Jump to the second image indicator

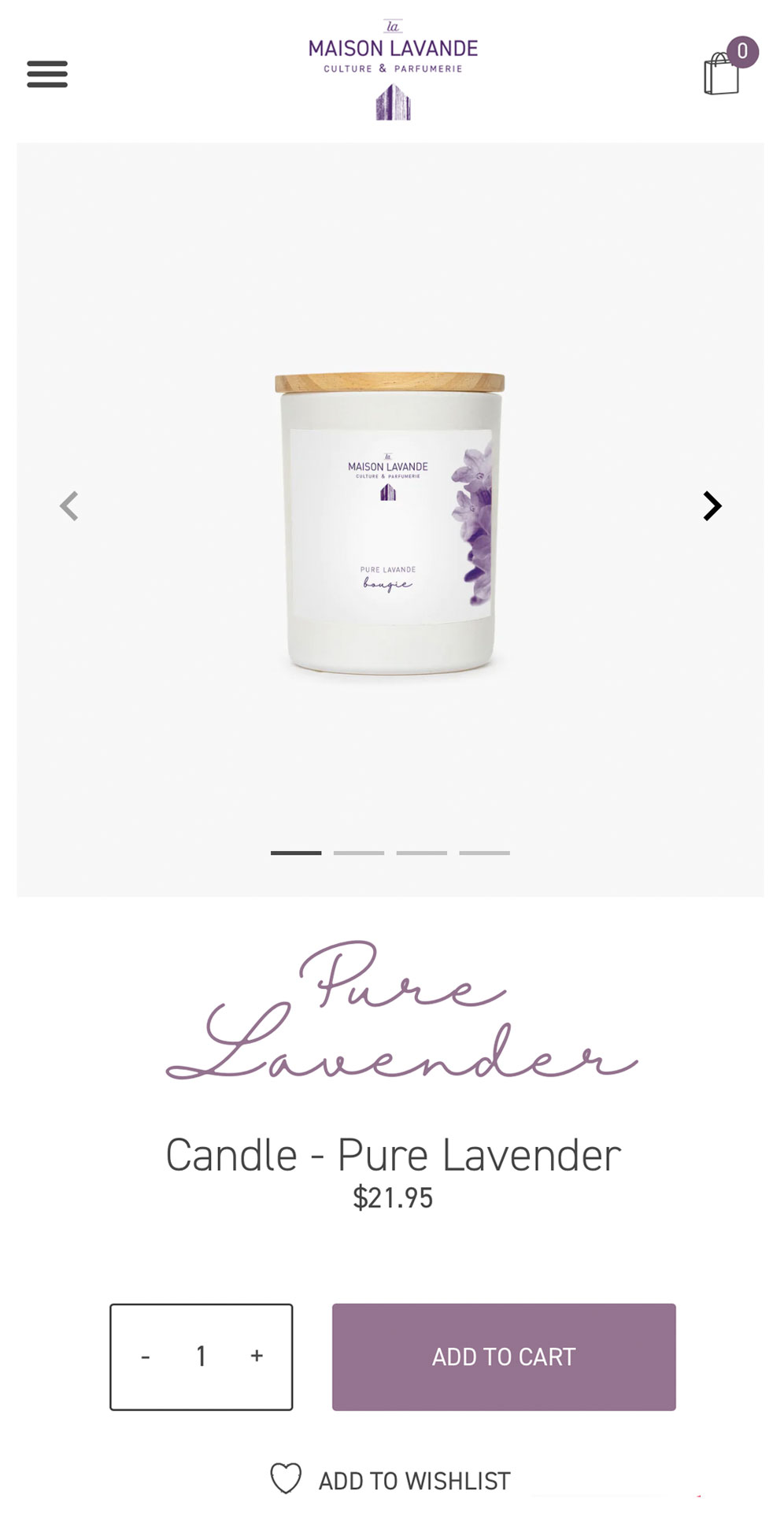click(x=359, y=853)
